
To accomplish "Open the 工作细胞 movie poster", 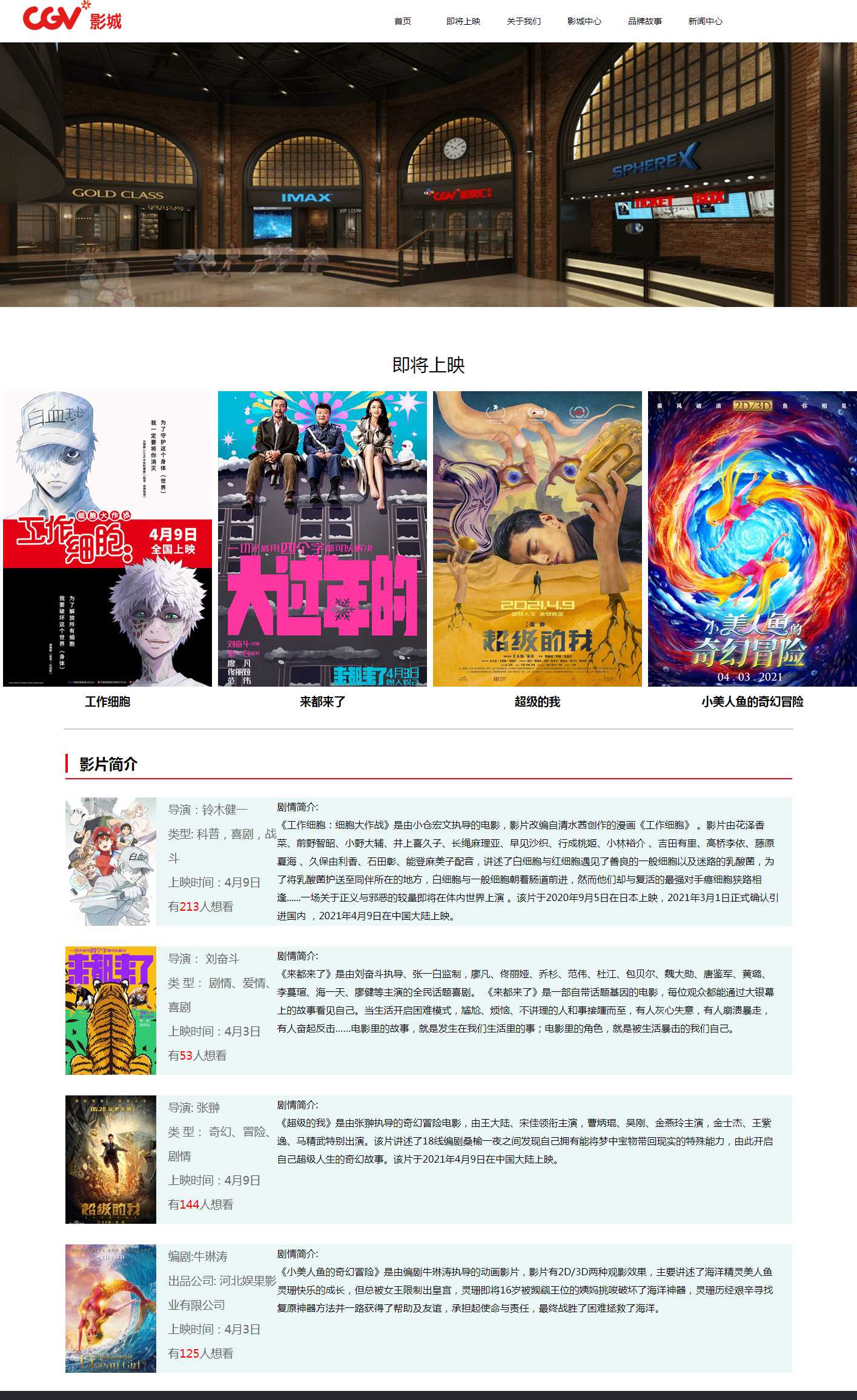I will click(x=107, y=538).
